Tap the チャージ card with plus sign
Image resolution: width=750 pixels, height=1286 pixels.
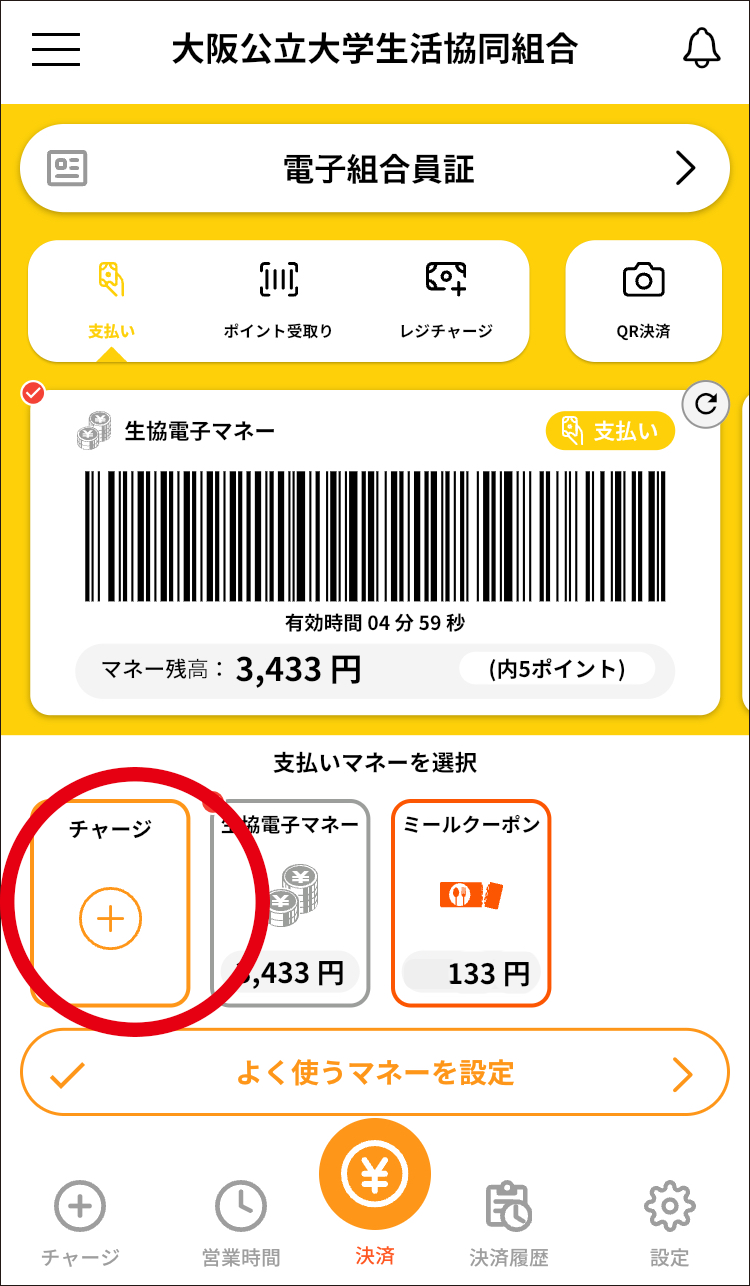pyautogui.click(x=110, y=903)
